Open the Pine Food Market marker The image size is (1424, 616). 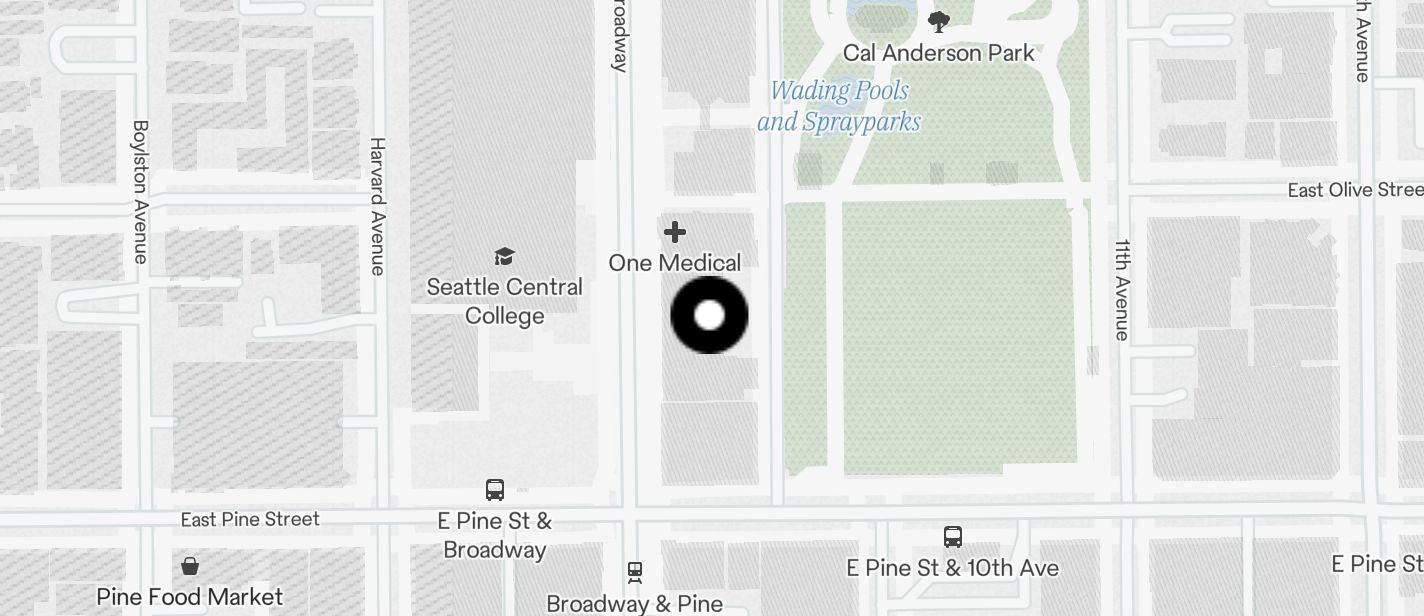[x=190, y=567]
